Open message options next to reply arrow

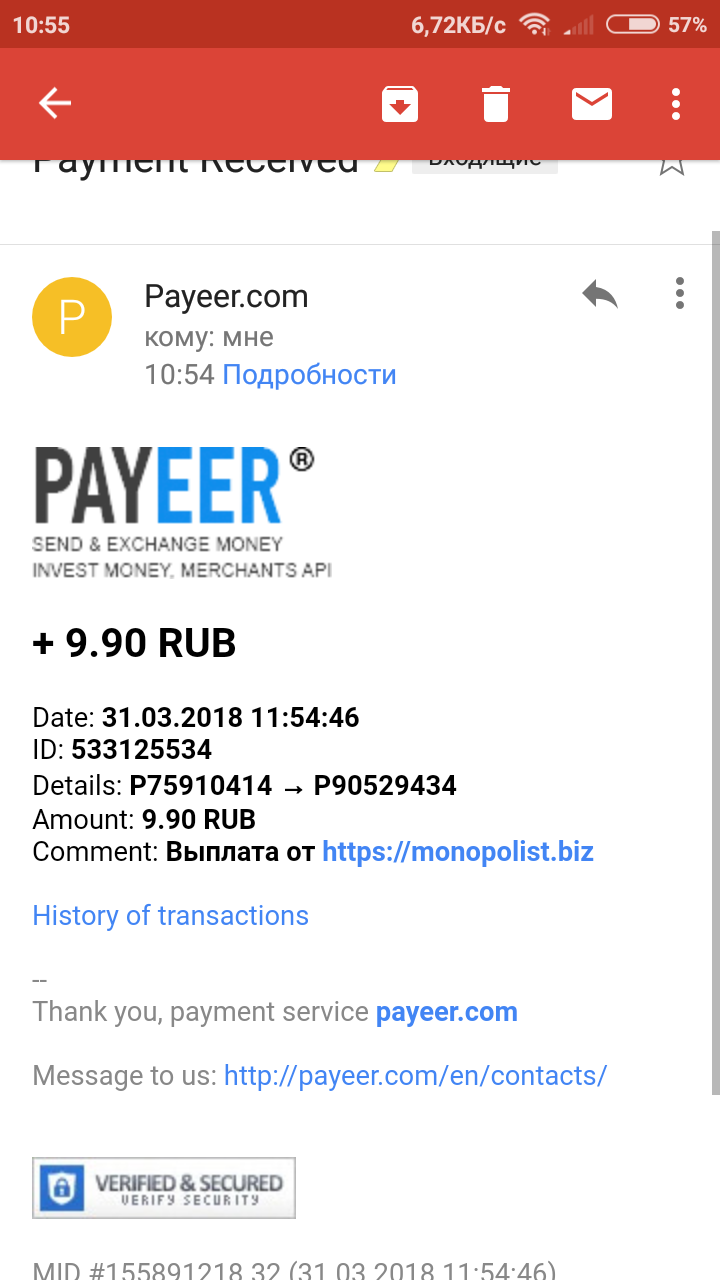(x=680, y=293)
